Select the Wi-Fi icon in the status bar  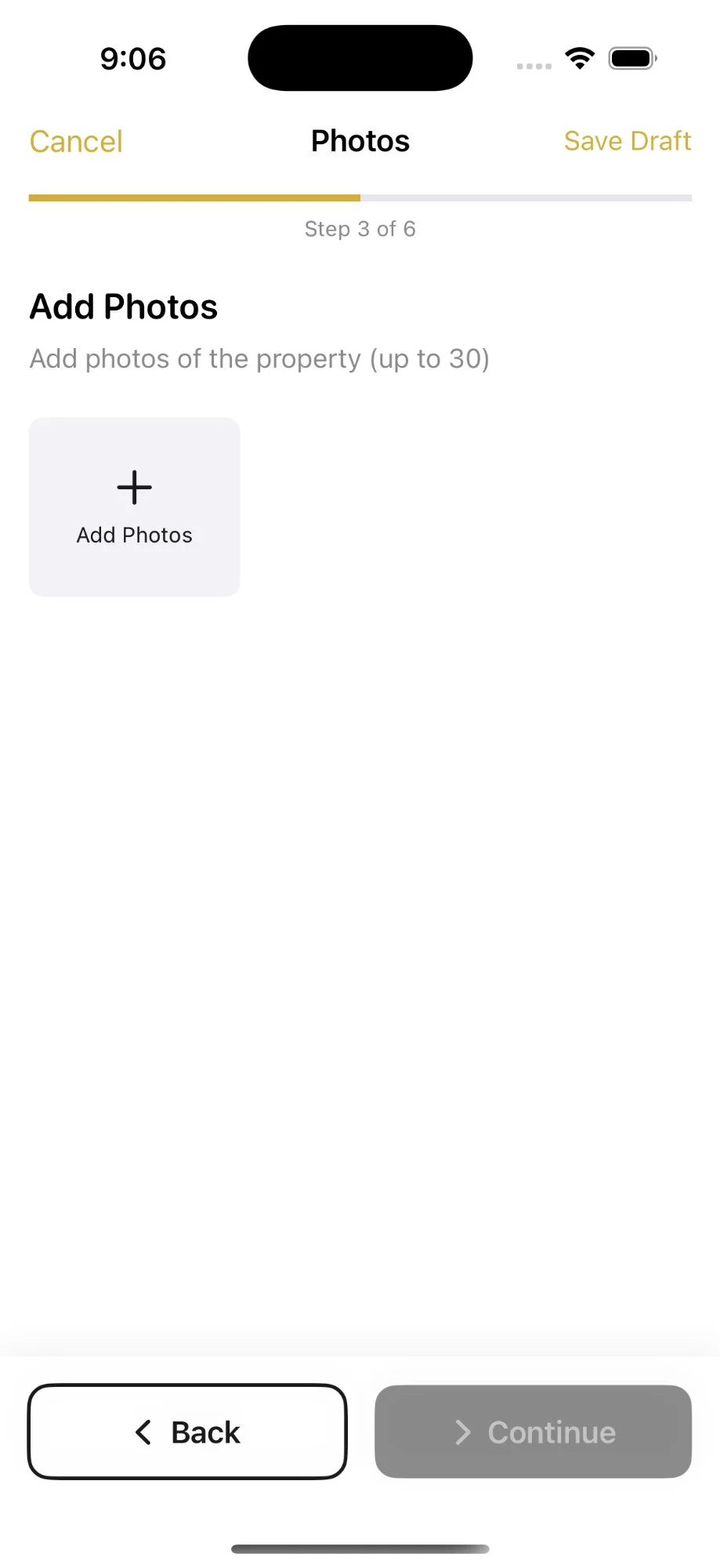point(579,58)
